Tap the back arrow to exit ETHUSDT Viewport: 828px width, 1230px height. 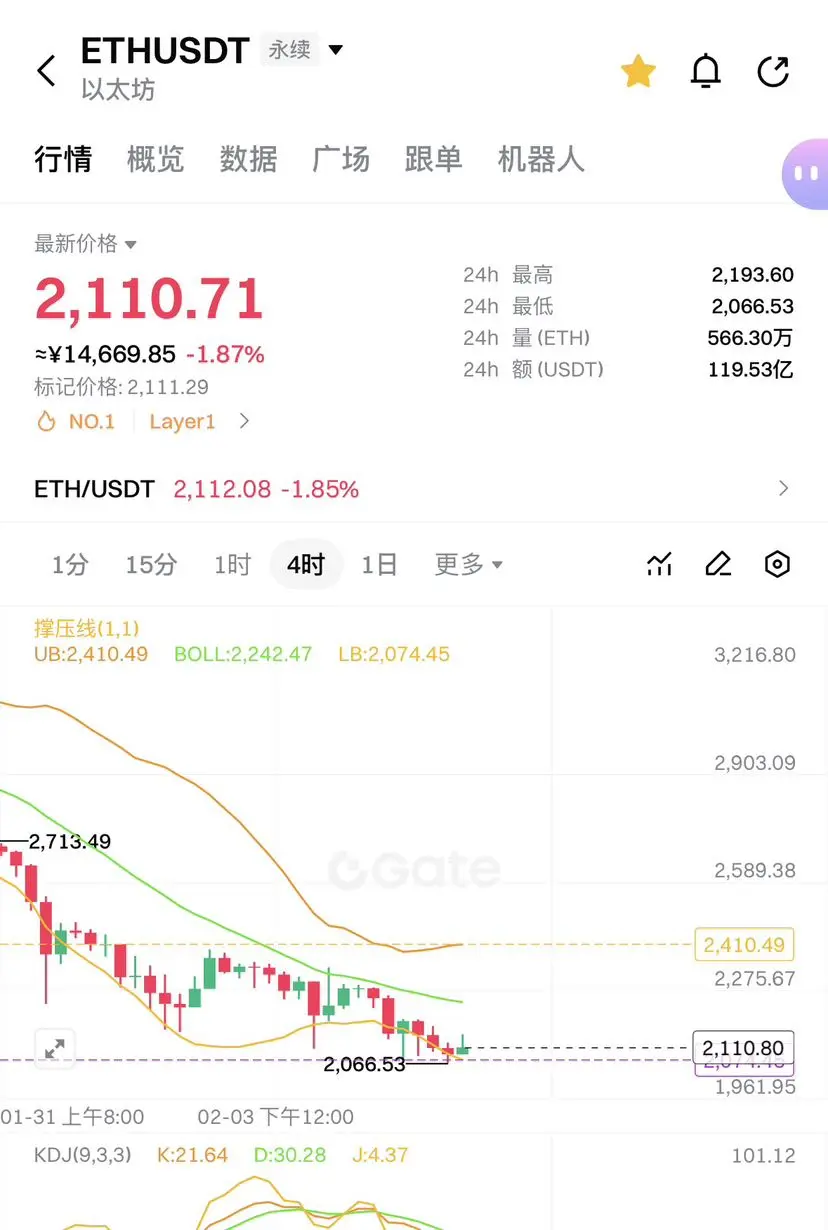pyautogui.click(x=44, y=70)
